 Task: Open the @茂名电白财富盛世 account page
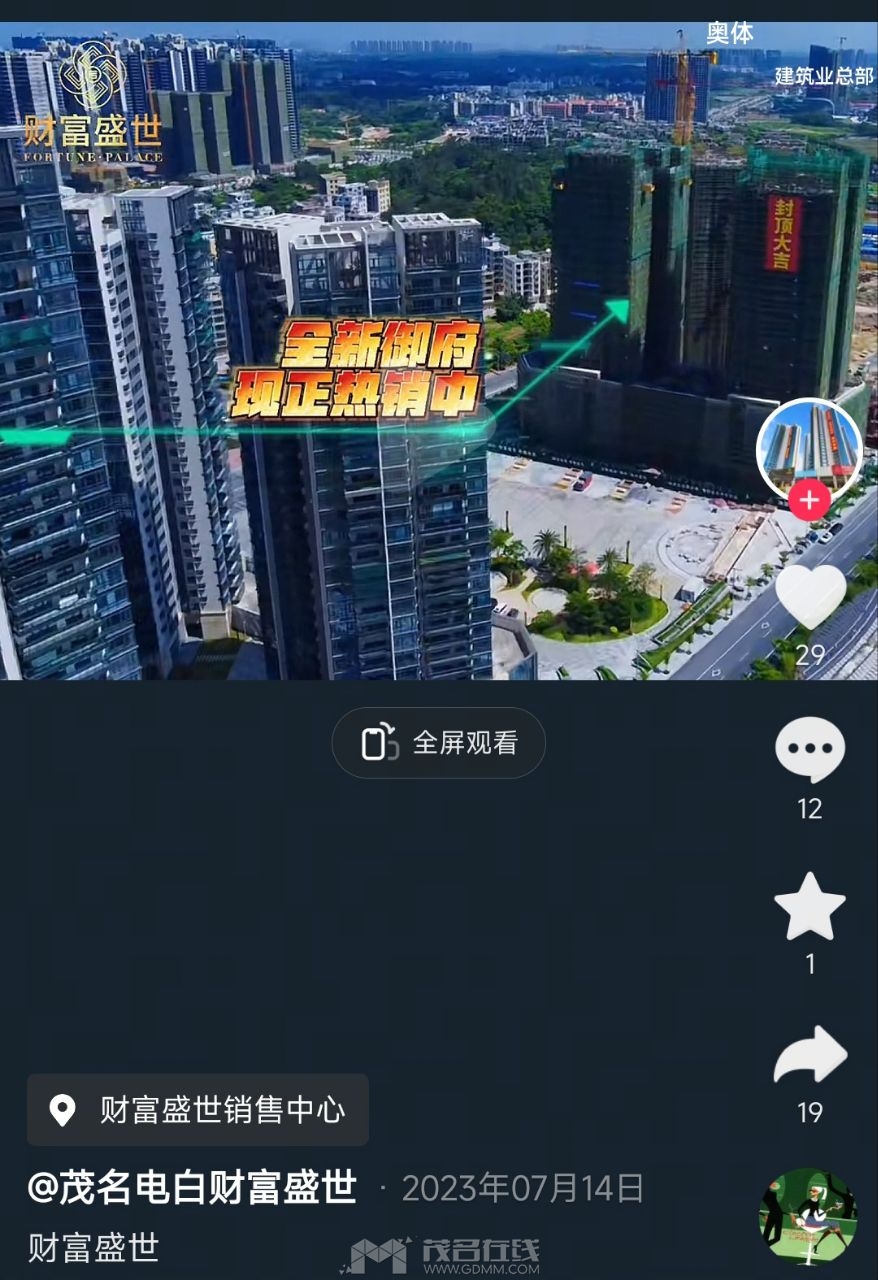coord(192,1188)
